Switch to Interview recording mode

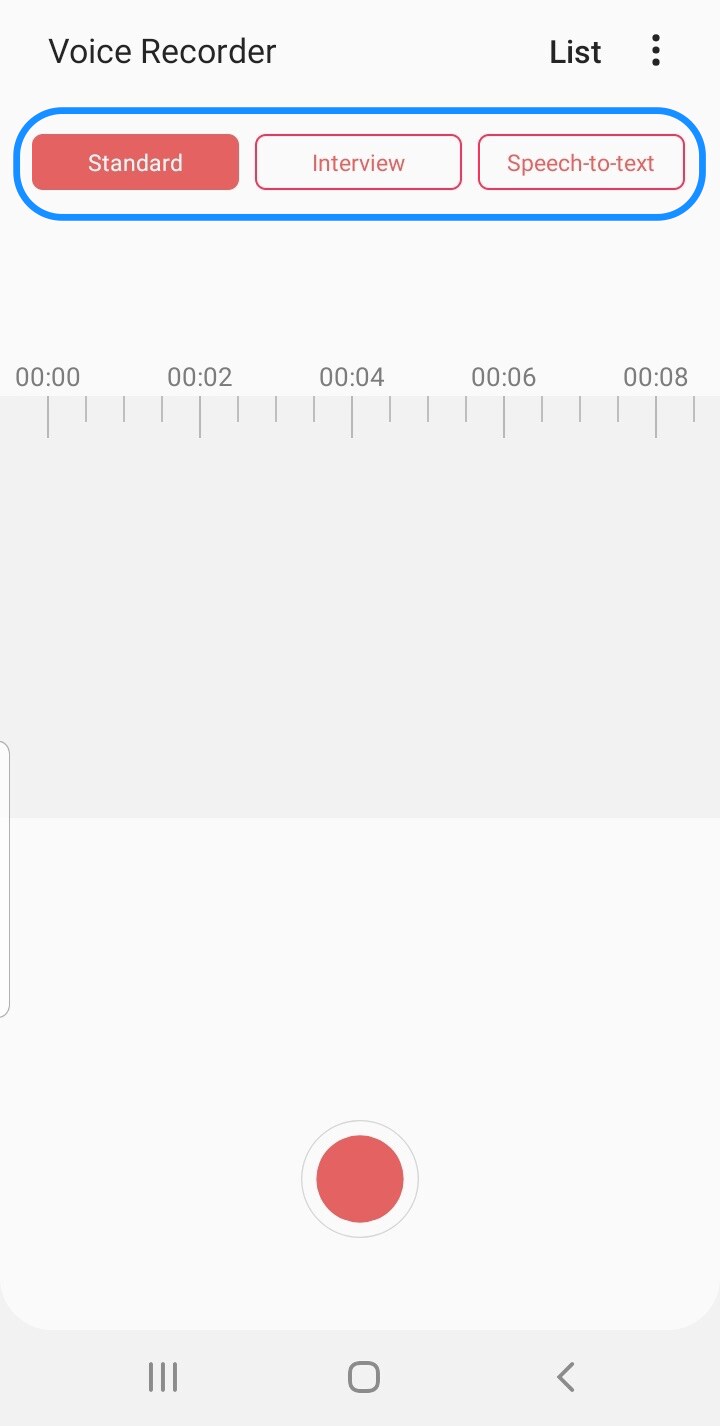[358, 162]
